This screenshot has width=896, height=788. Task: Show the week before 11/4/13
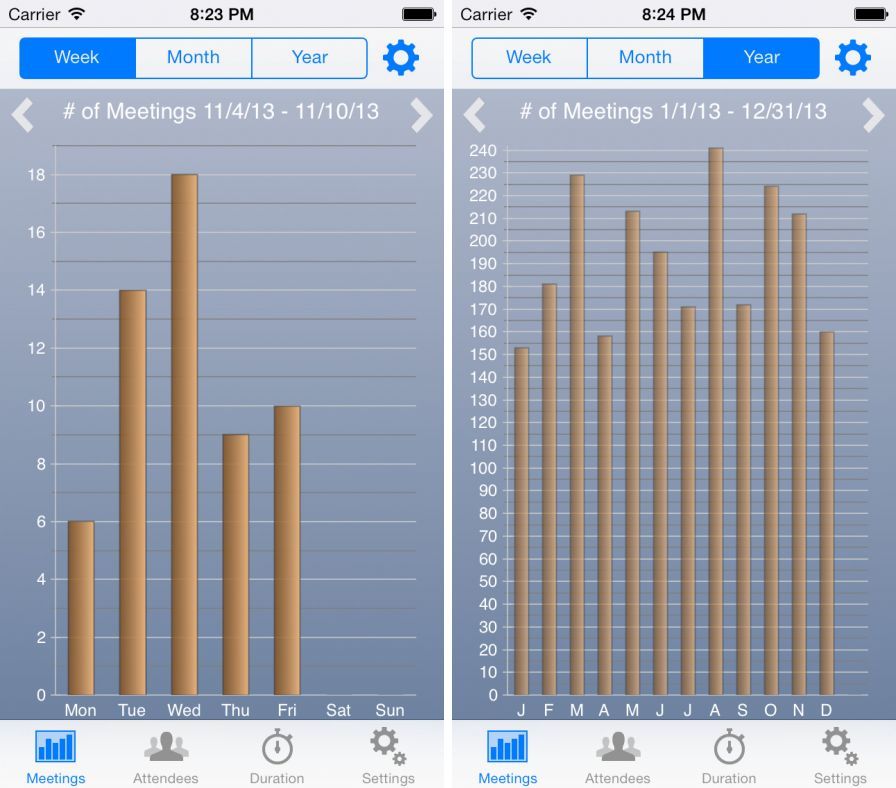point(22,114)
